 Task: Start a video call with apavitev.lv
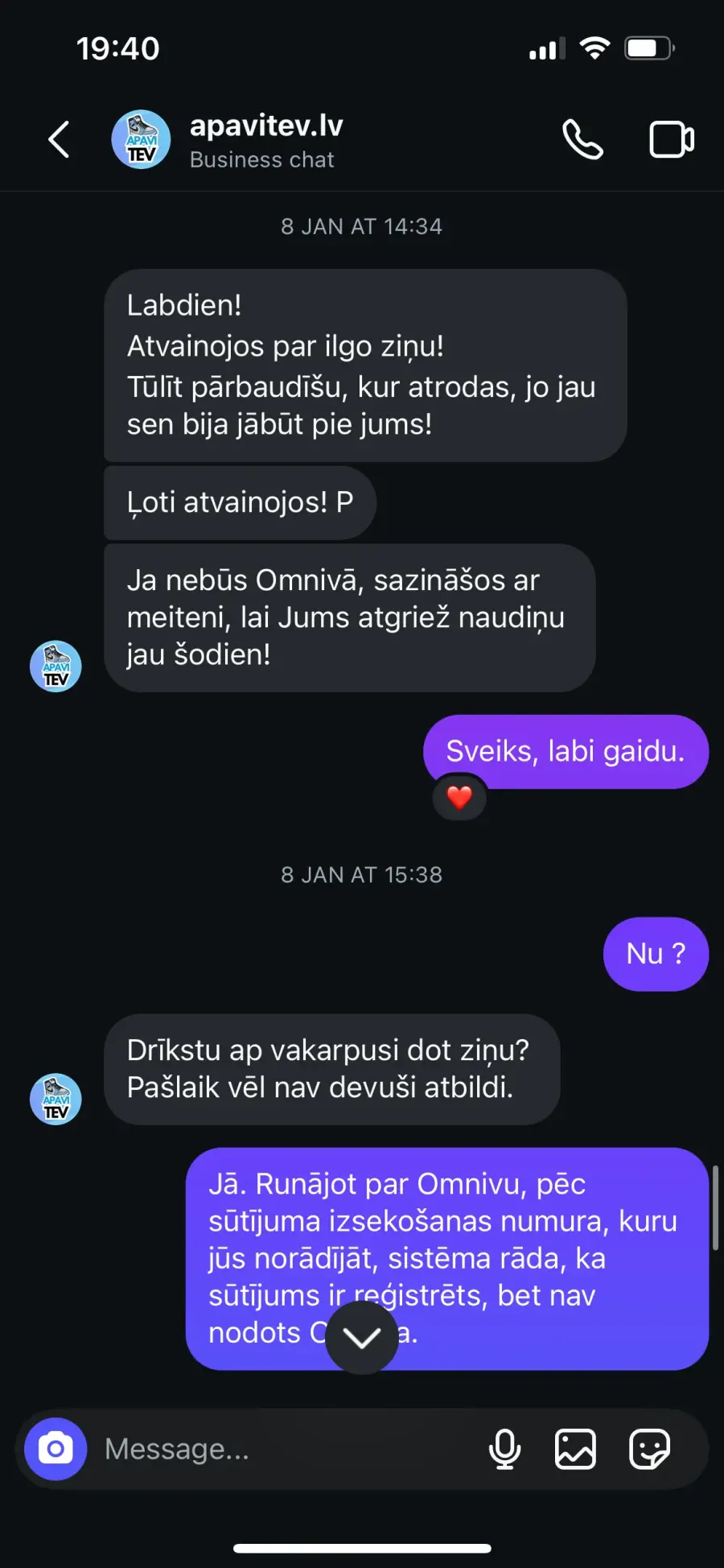[x=672, y=140]
